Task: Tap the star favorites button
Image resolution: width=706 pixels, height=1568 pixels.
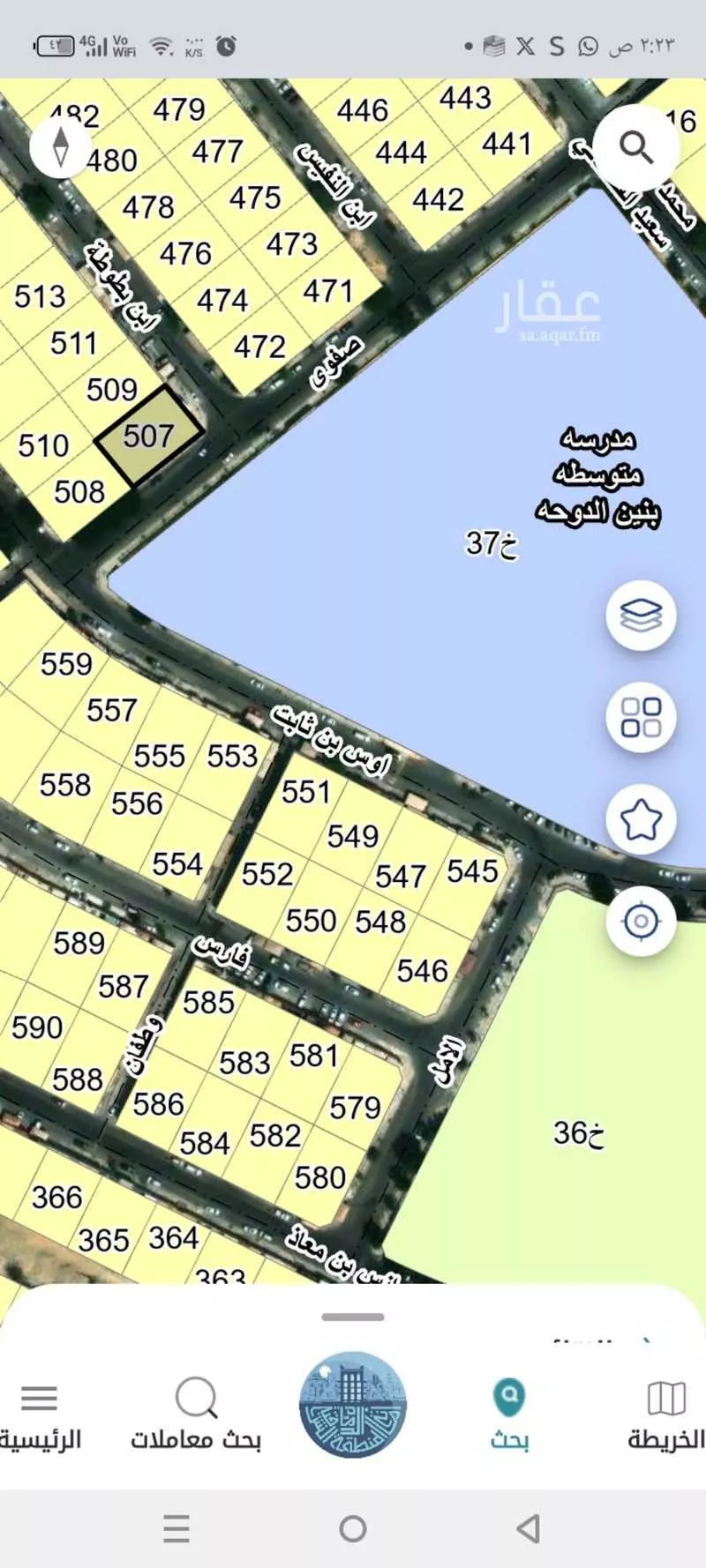Action: [x=641, y=819]
